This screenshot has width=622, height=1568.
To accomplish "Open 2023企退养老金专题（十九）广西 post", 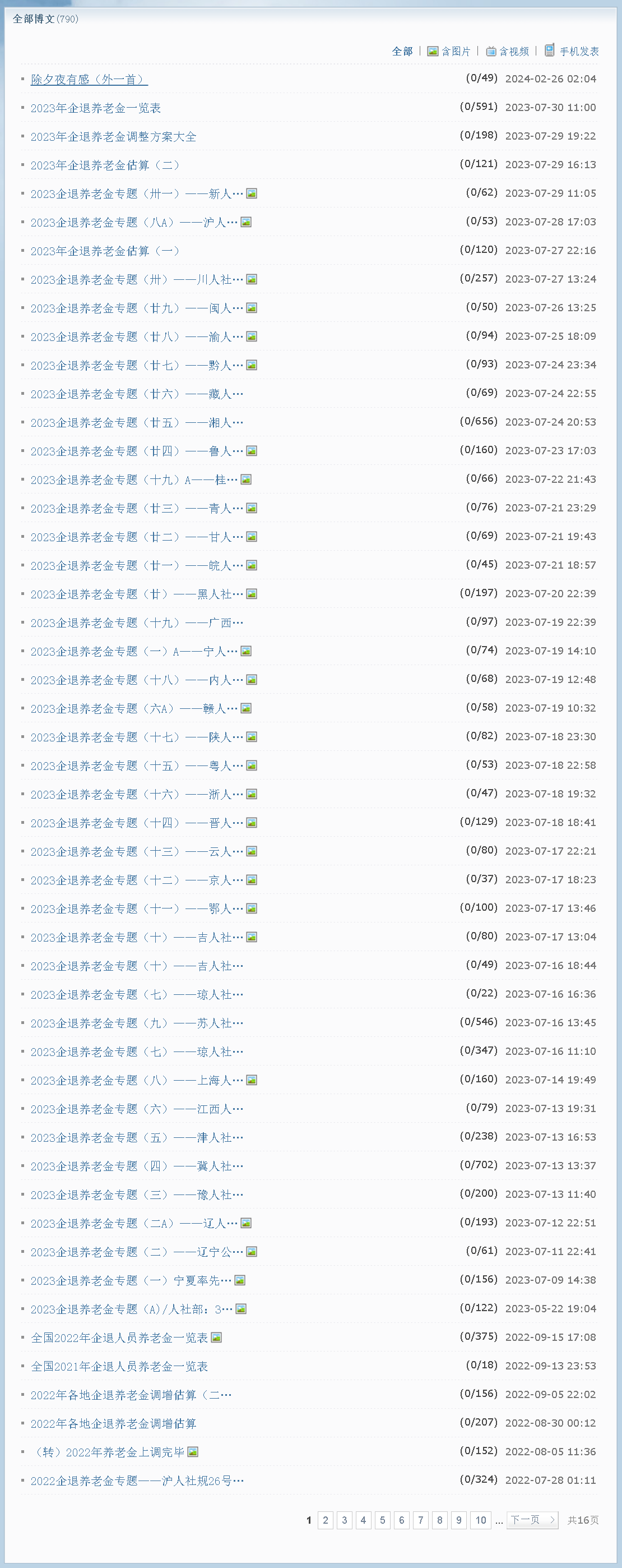I will [x=137, y=623].
